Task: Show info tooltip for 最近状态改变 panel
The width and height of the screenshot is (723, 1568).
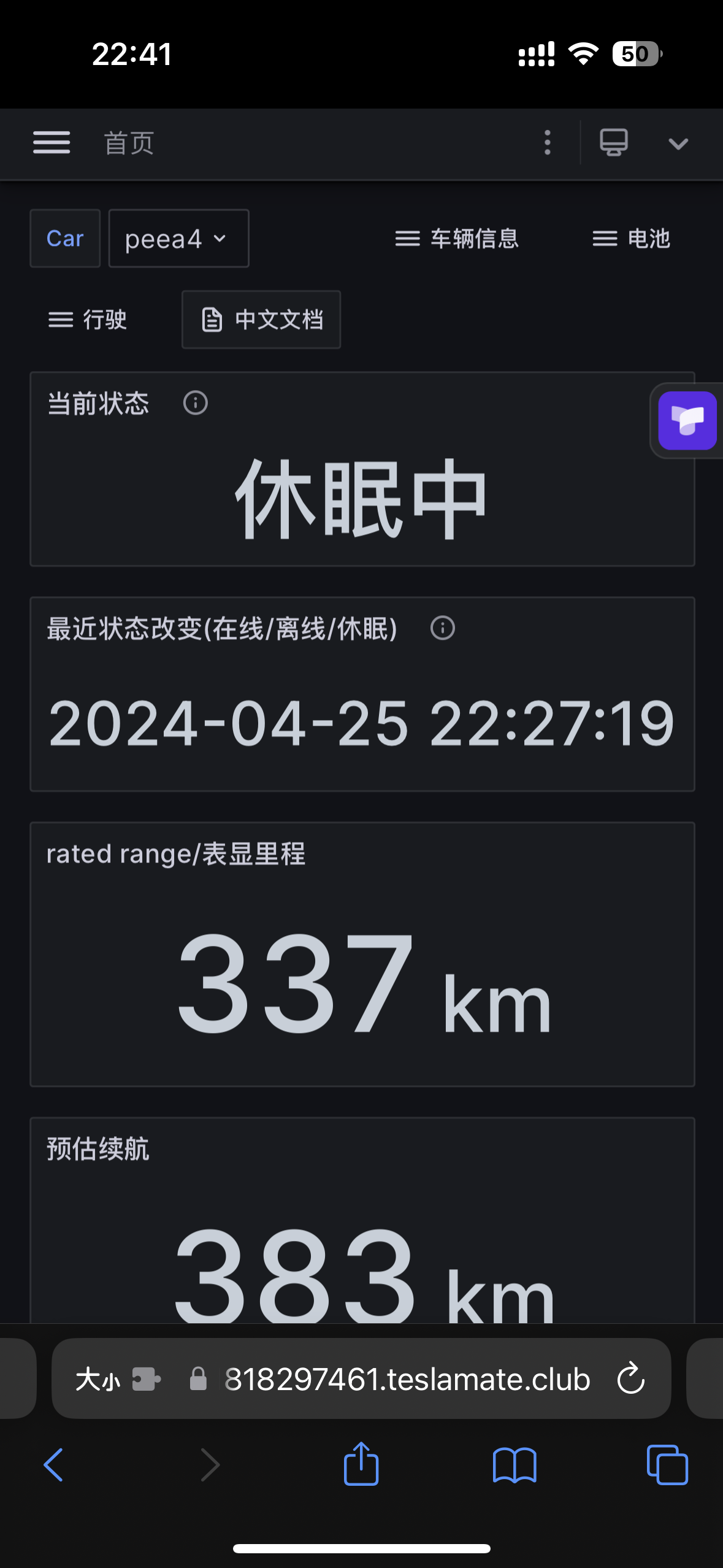Action: 443,628
